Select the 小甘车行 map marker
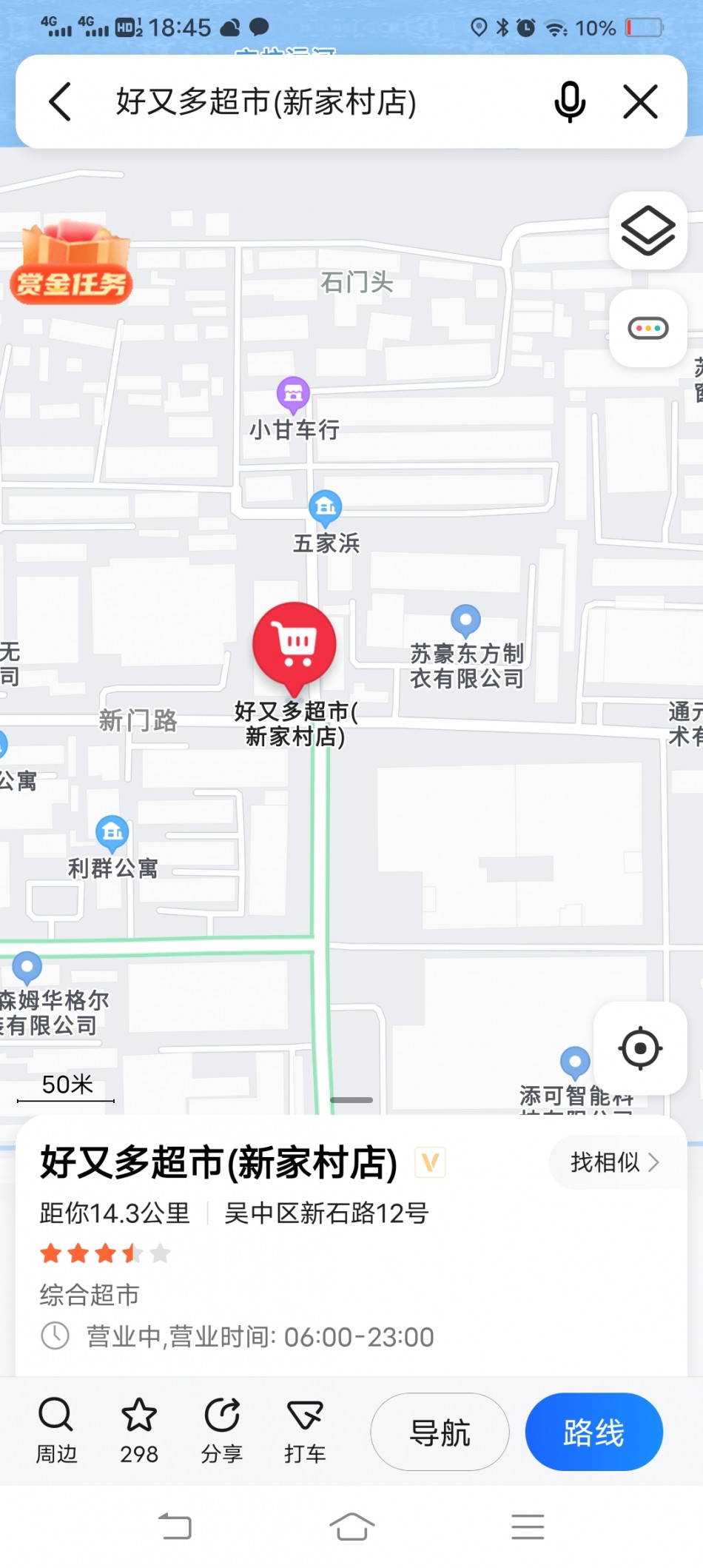 tap(293, 395)
